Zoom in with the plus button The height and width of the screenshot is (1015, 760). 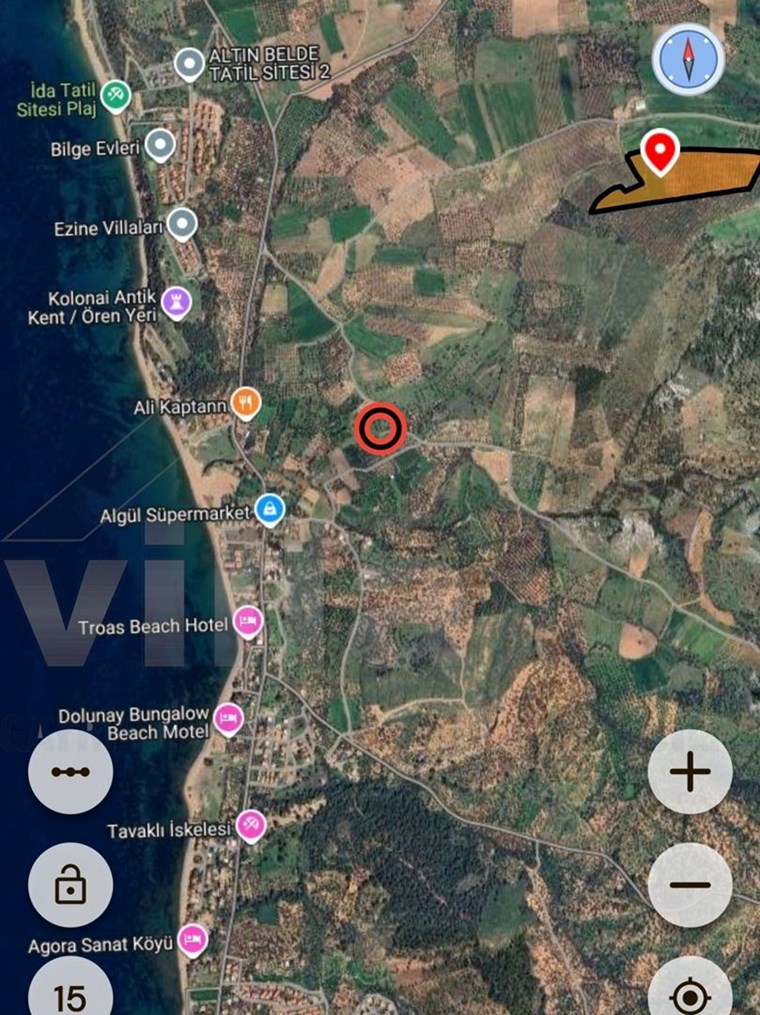point(690,772)
